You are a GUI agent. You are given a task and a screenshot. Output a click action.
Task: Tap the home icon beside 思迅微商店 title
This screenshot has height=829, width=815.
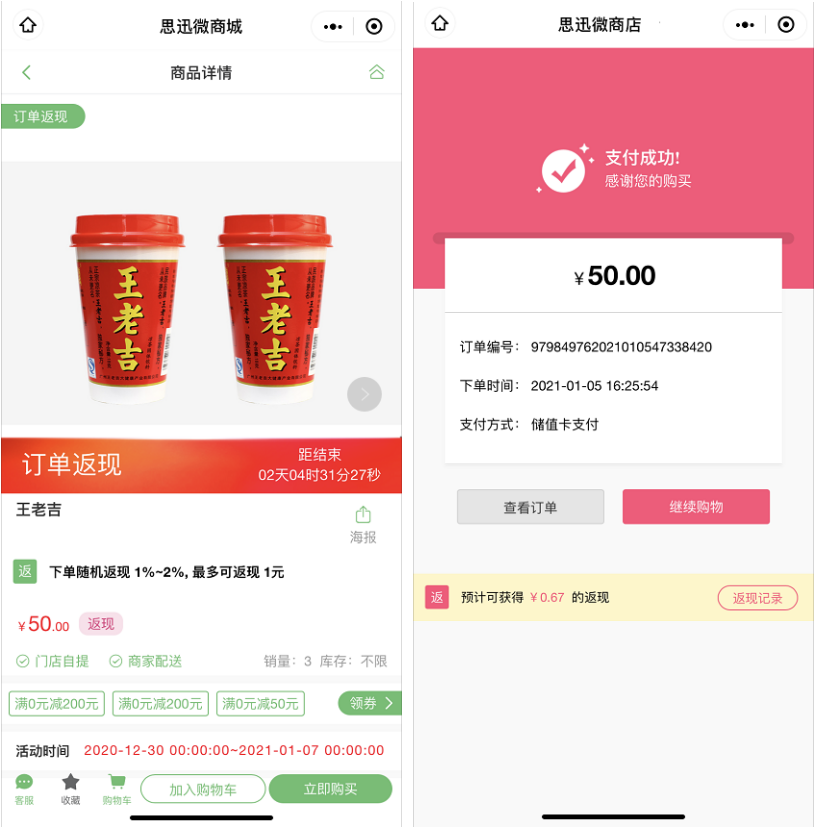click(x=438, y=24)
